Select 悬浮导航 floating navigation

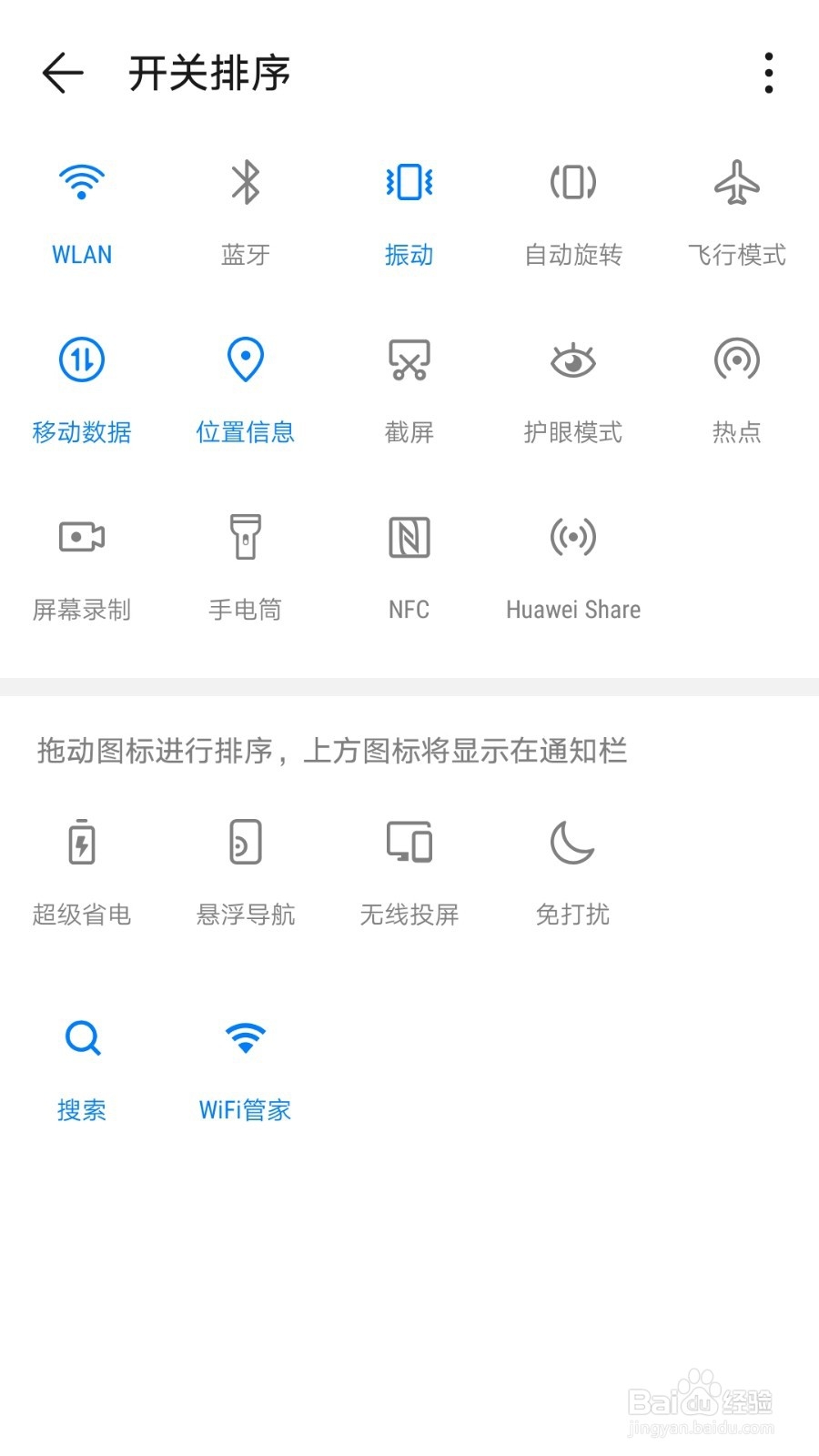click(x=245, y=842)
